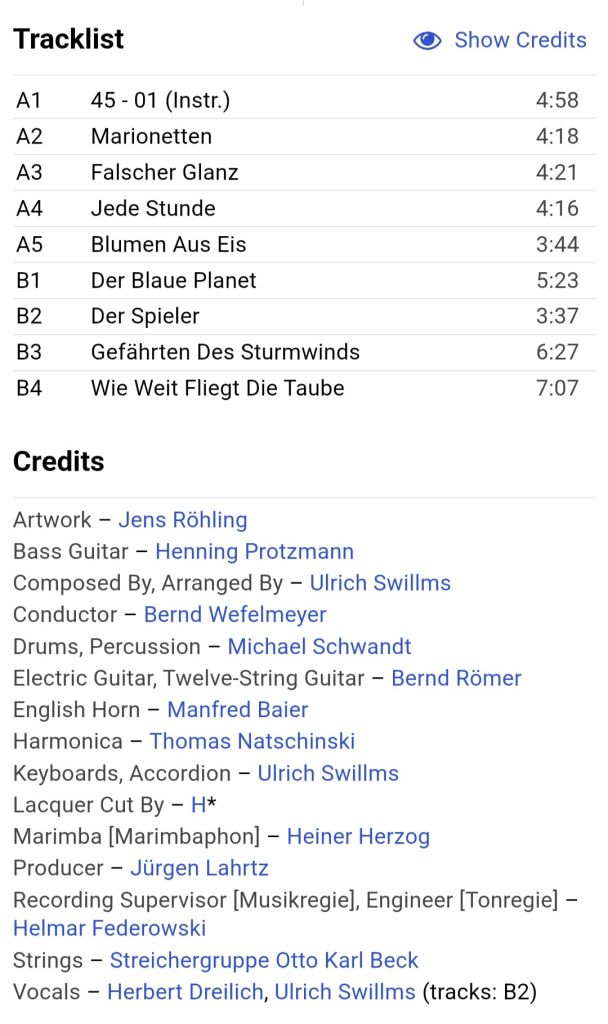Open Streichergruppe Otto Karl Beck

[264, 960]
